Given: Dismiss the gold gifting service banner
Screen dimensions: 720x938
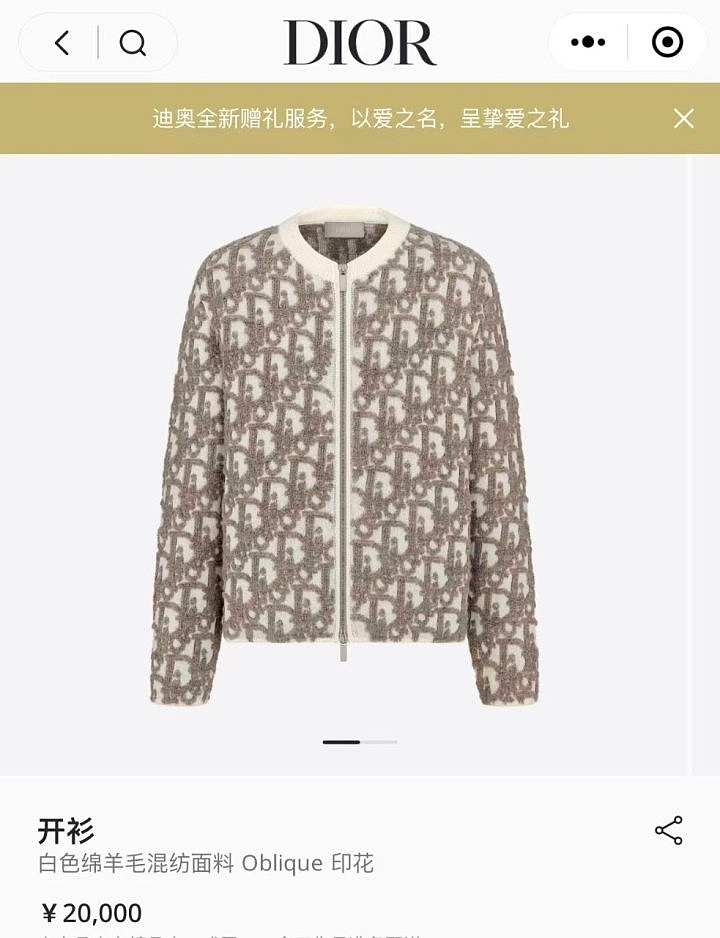Looking at the screenshot, I should coord(684,119).
